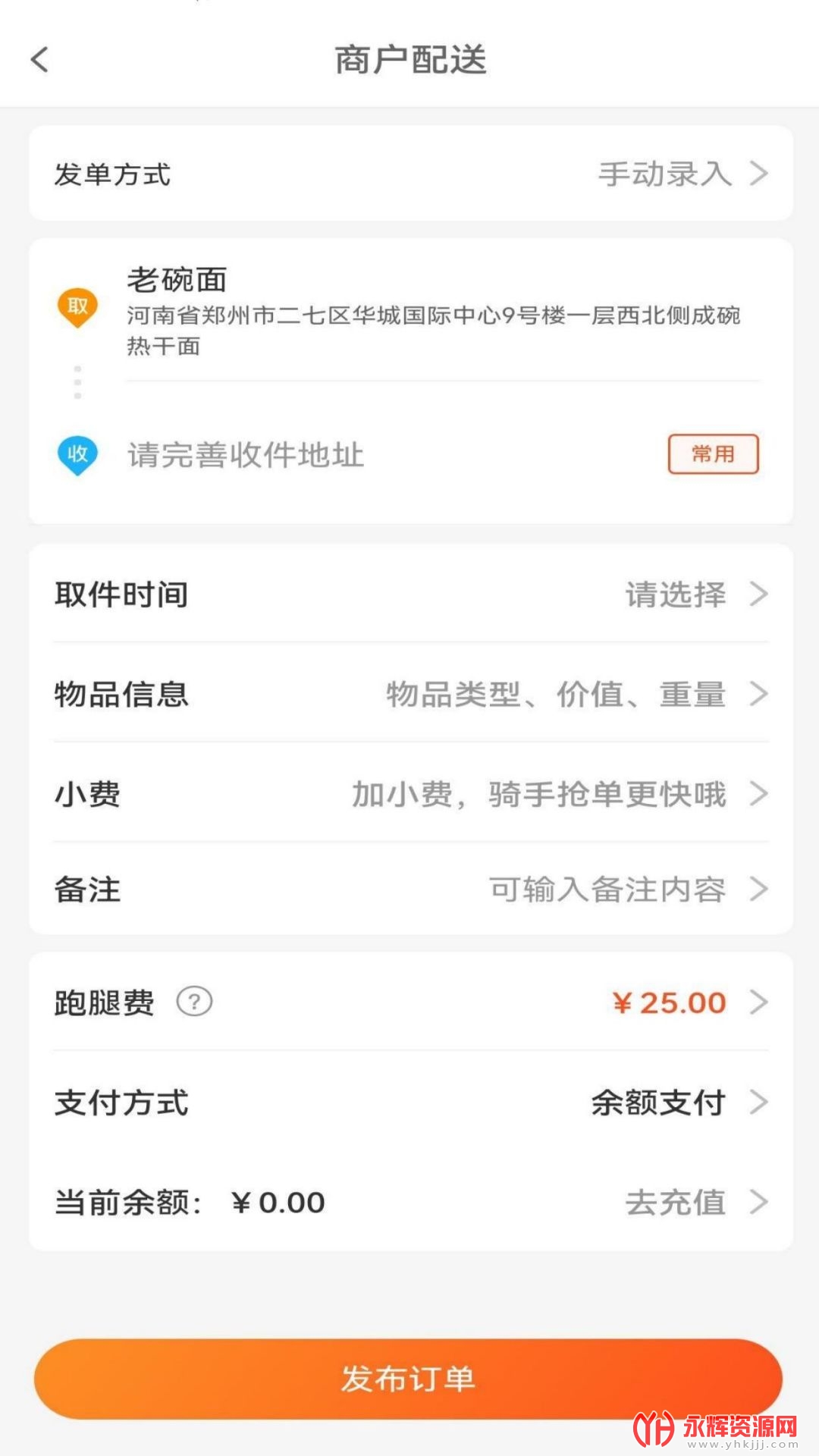Screen dimensions: 819x1456
Task: Show 跑腿费 help question mark
Action: pos(194,1002)
